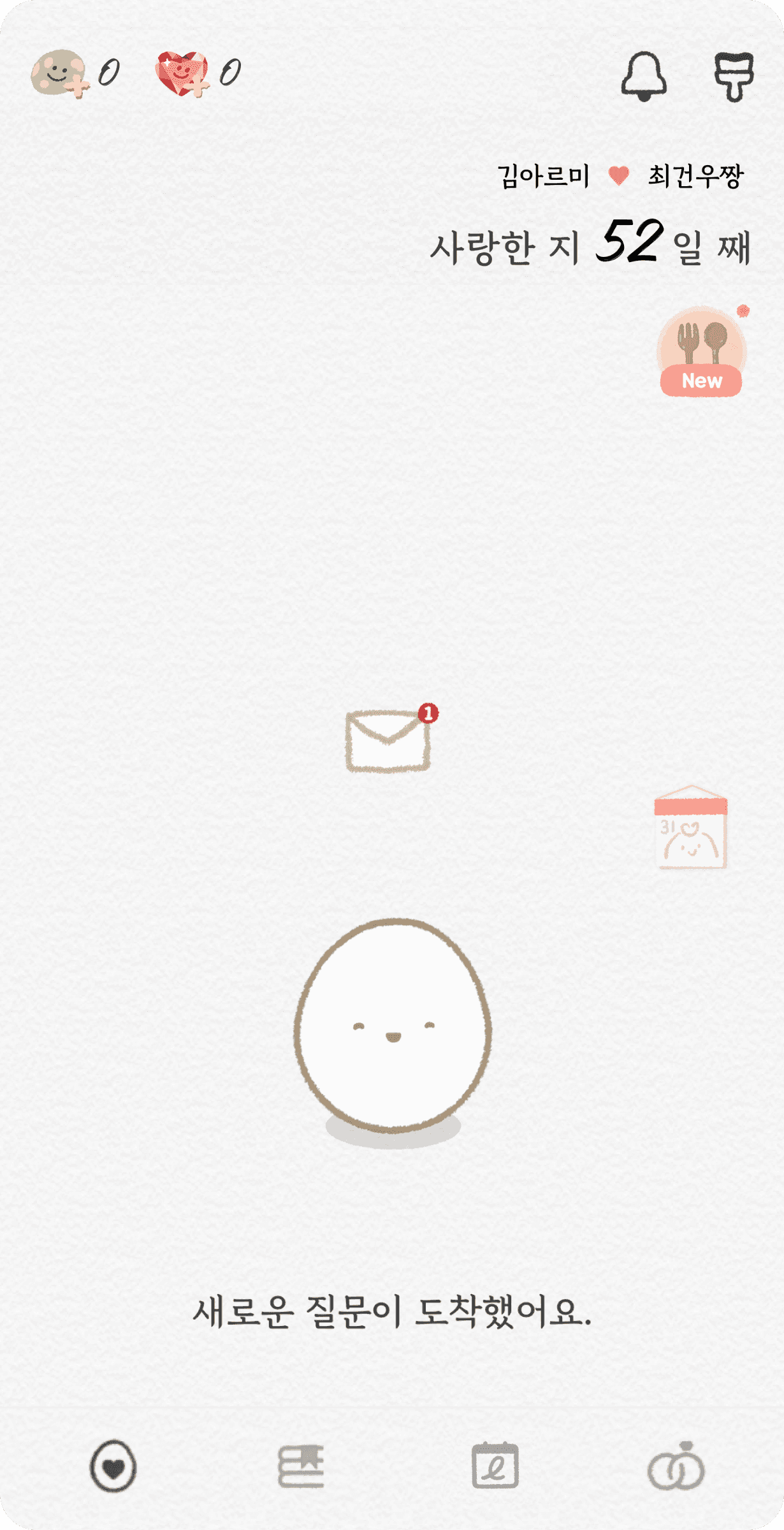Switch to the books tab
Screen dimensions: 784x1530
(x=301, y=1466)
